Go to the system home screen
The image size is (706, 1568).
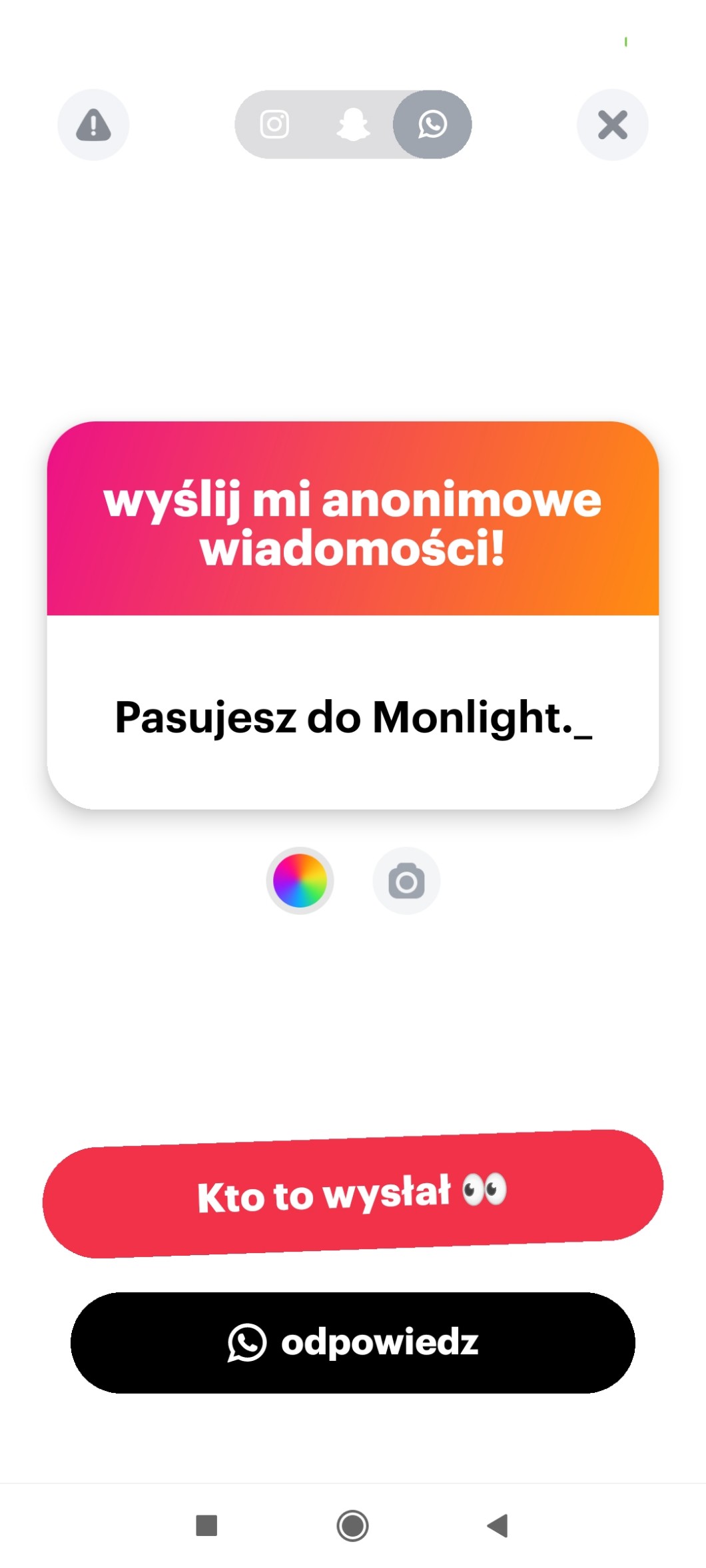pos(352,1525)
